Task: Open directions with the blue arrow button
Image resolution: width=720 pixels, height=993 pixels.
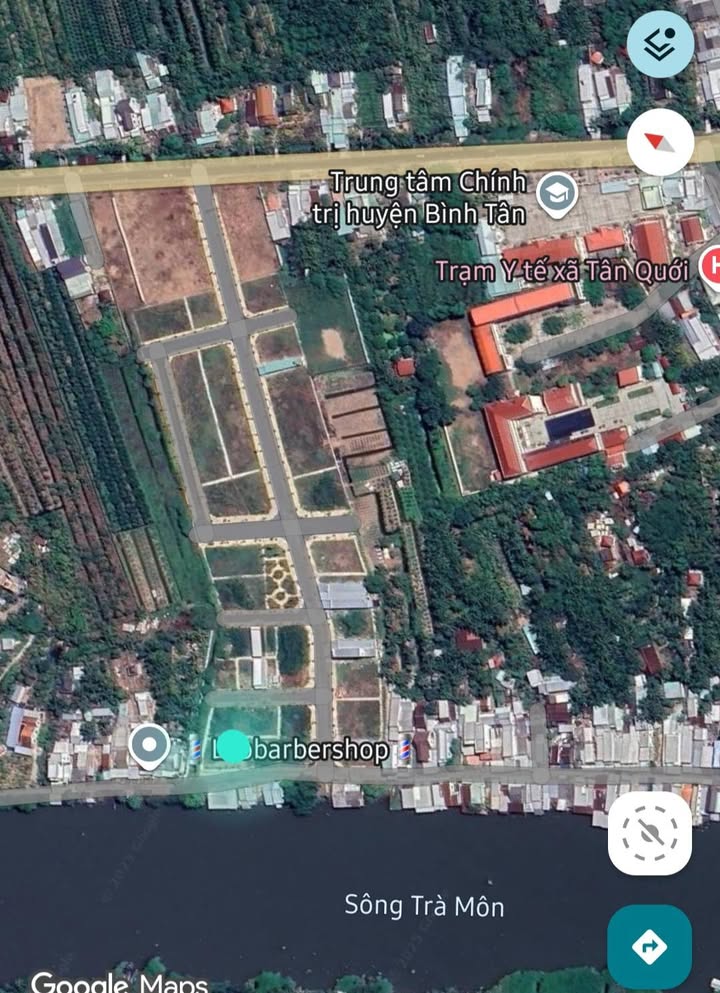Action: [x=649, y=946]
